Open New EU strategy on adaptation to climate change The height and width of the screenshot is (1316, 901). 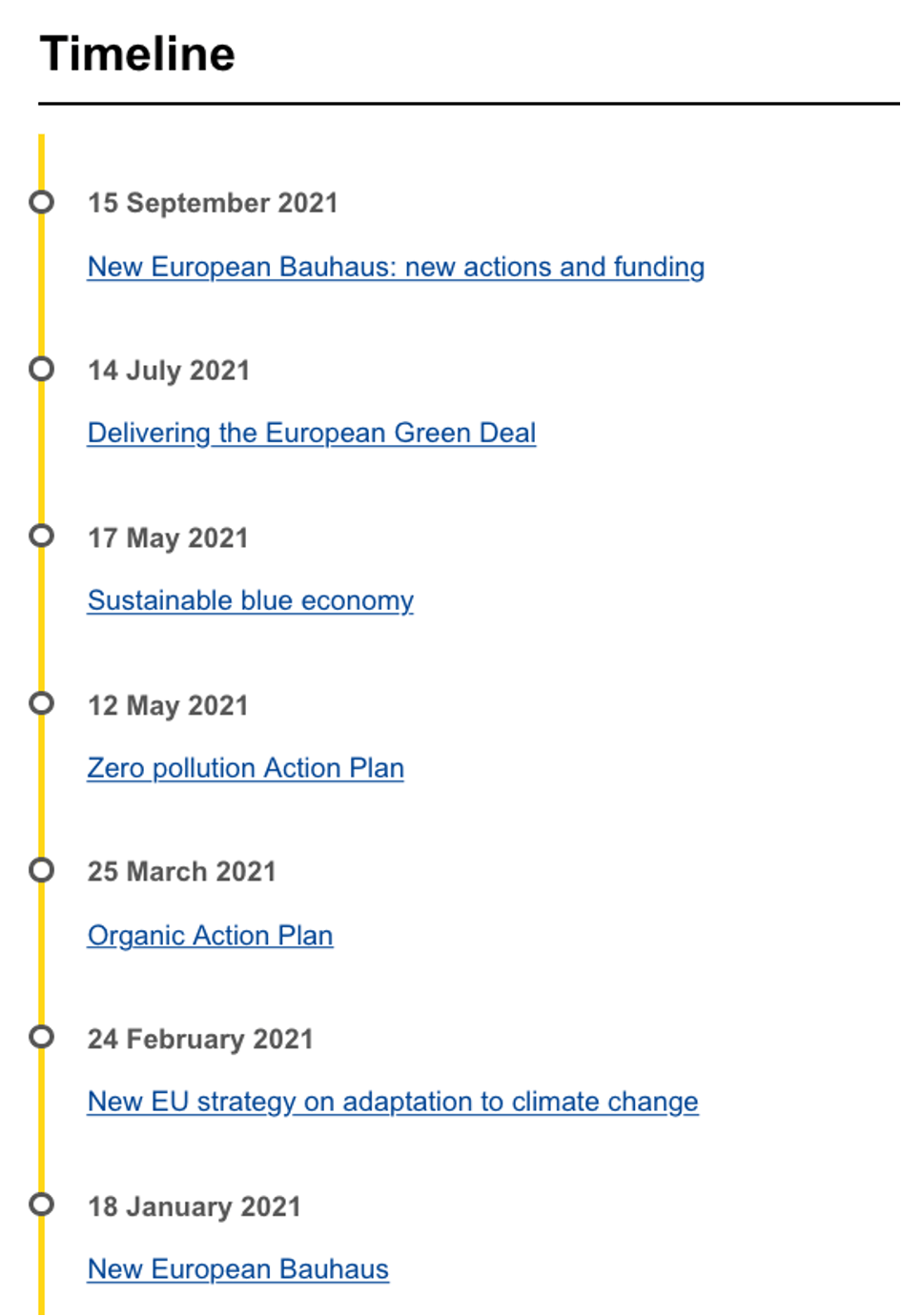393,1103
